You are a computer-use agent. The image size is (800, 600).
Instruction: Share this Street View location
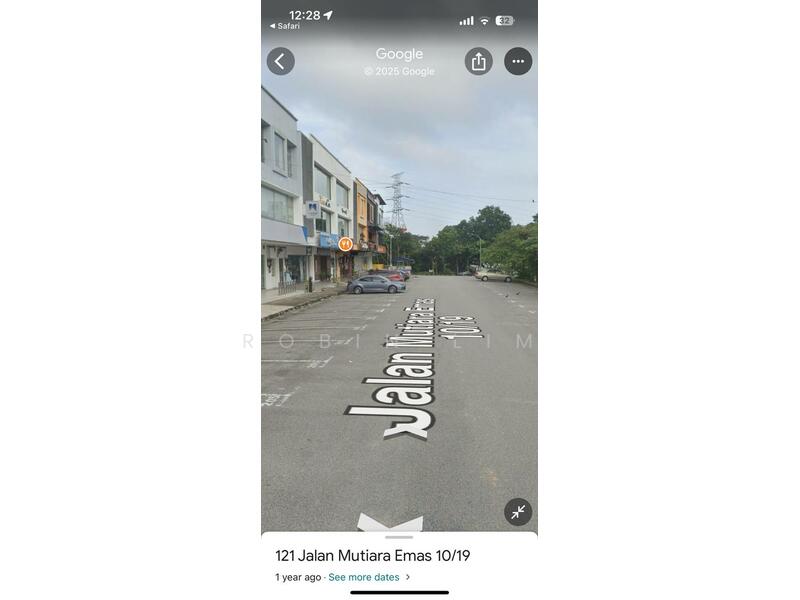(x=478, y=61)
